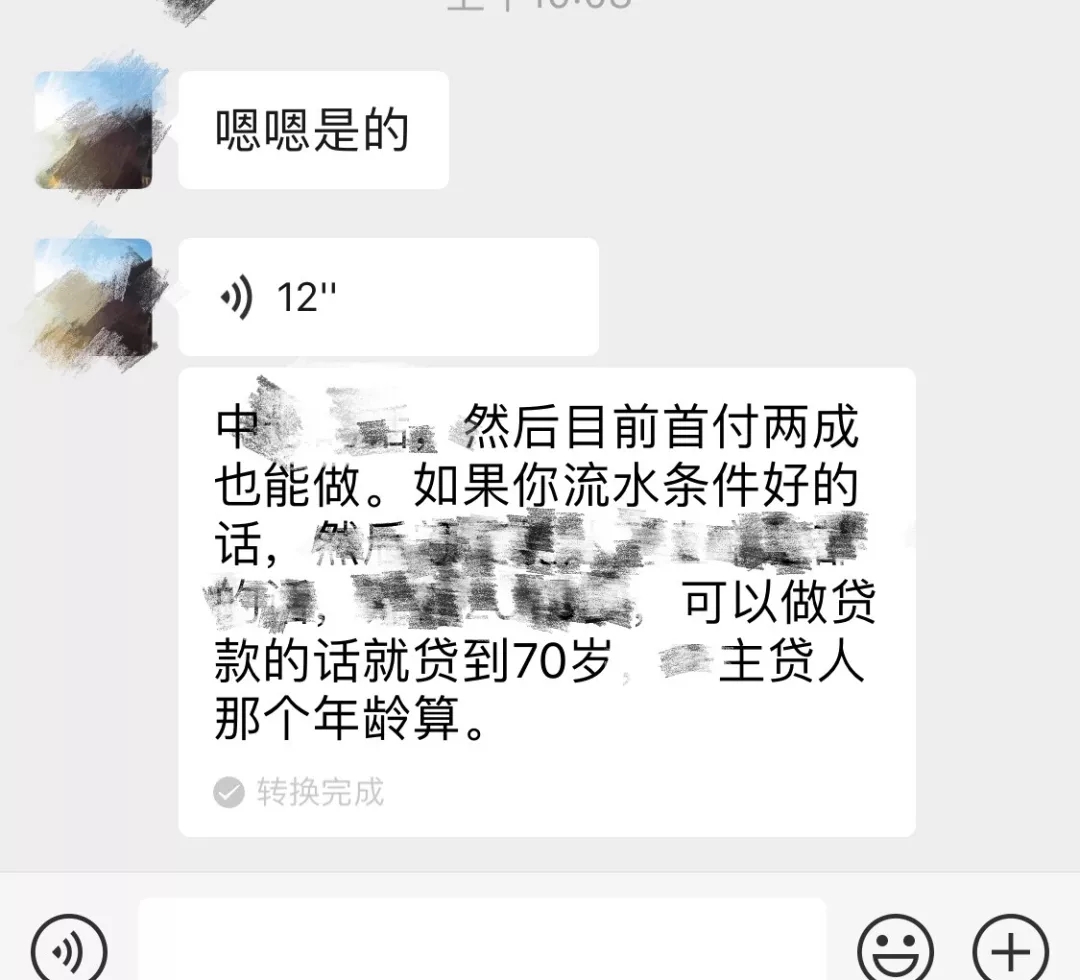
Task: Open sender's avatar beside the voice message
Action: 94,297
